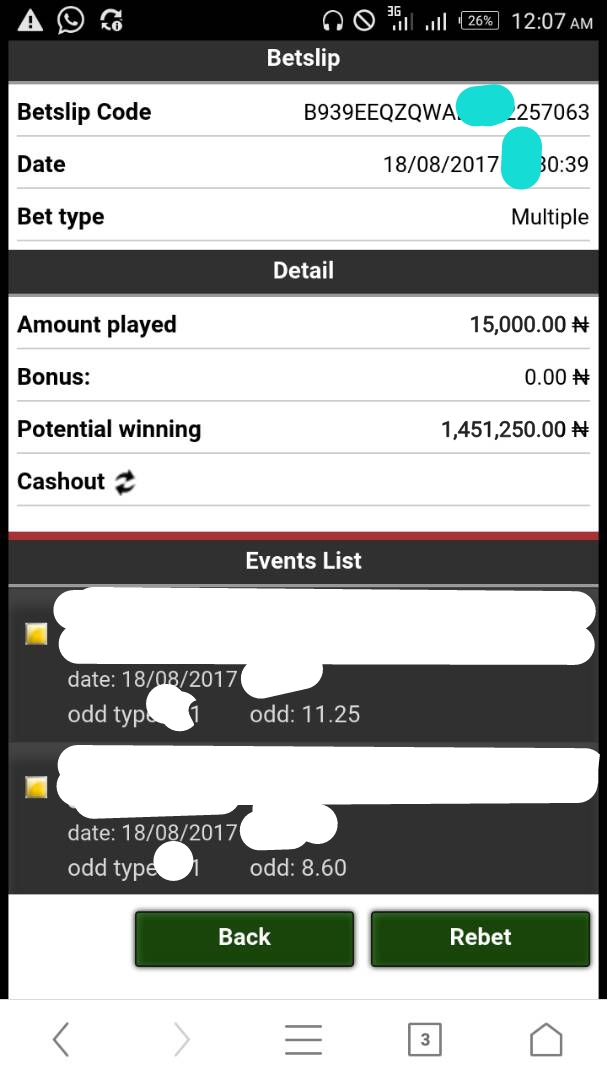Open the browser menu
The height and width of the screenshot is (1080, 607).
(303, 1040)
